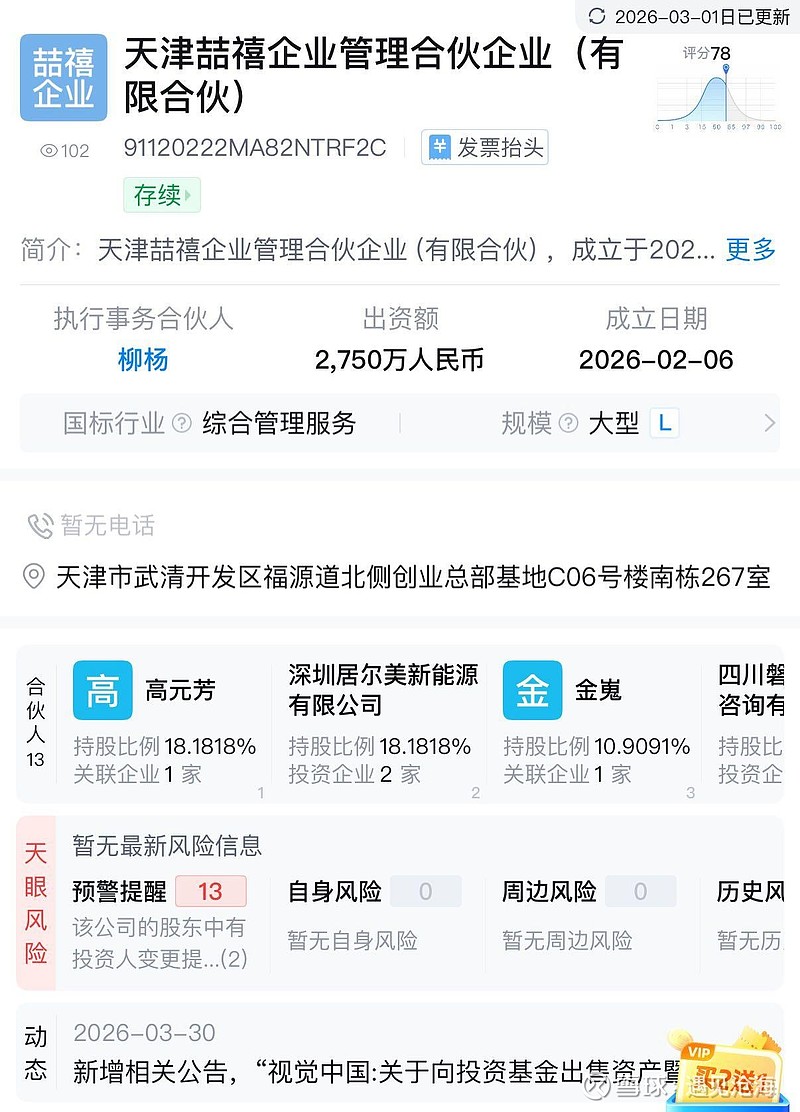The image size is (800, 1112).
Task: Click the phone icon next to 暂无电话
Action: click(x=40, y=526)
